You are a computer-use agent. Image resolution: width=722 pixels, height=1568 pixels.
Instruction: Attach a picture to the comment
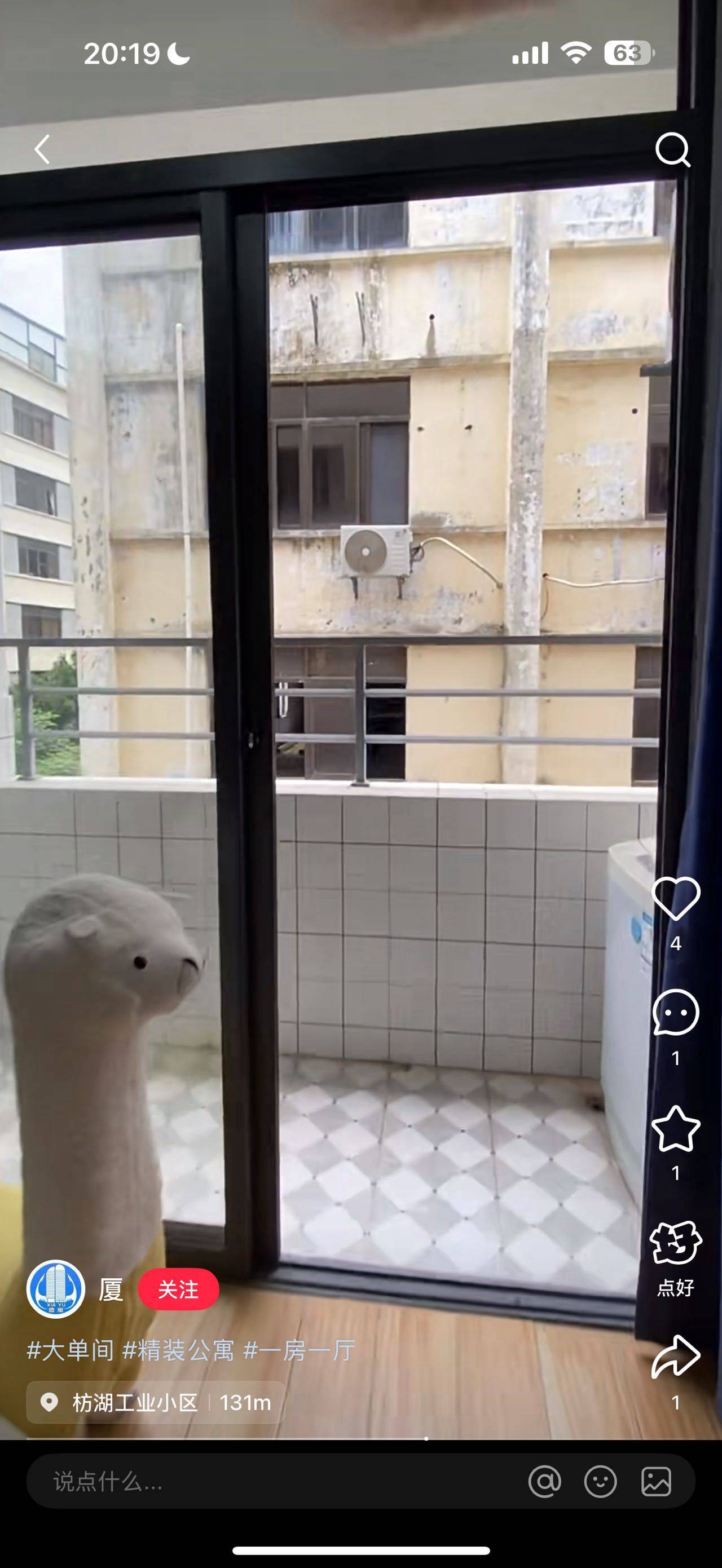(x=656, y=1482)
